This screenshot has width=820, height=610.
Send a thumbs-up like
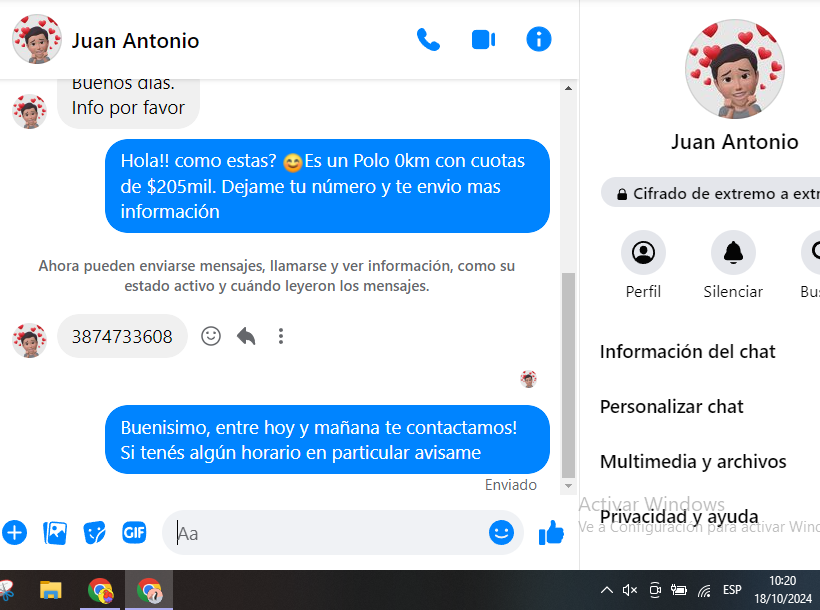pyautogui.click(x=551, y=533)
